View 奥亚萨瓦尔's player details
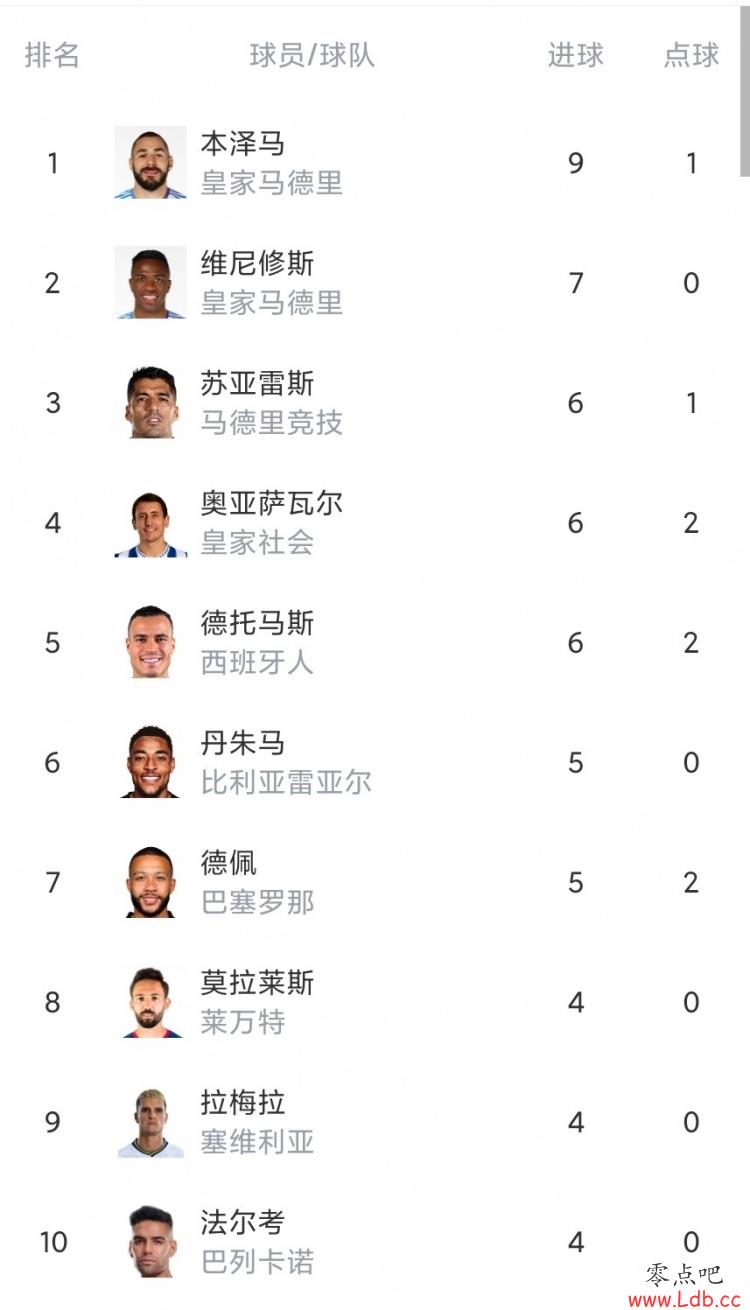Image resolution: width=750 pixels, height=1310 pixels. tap(375, 523)
